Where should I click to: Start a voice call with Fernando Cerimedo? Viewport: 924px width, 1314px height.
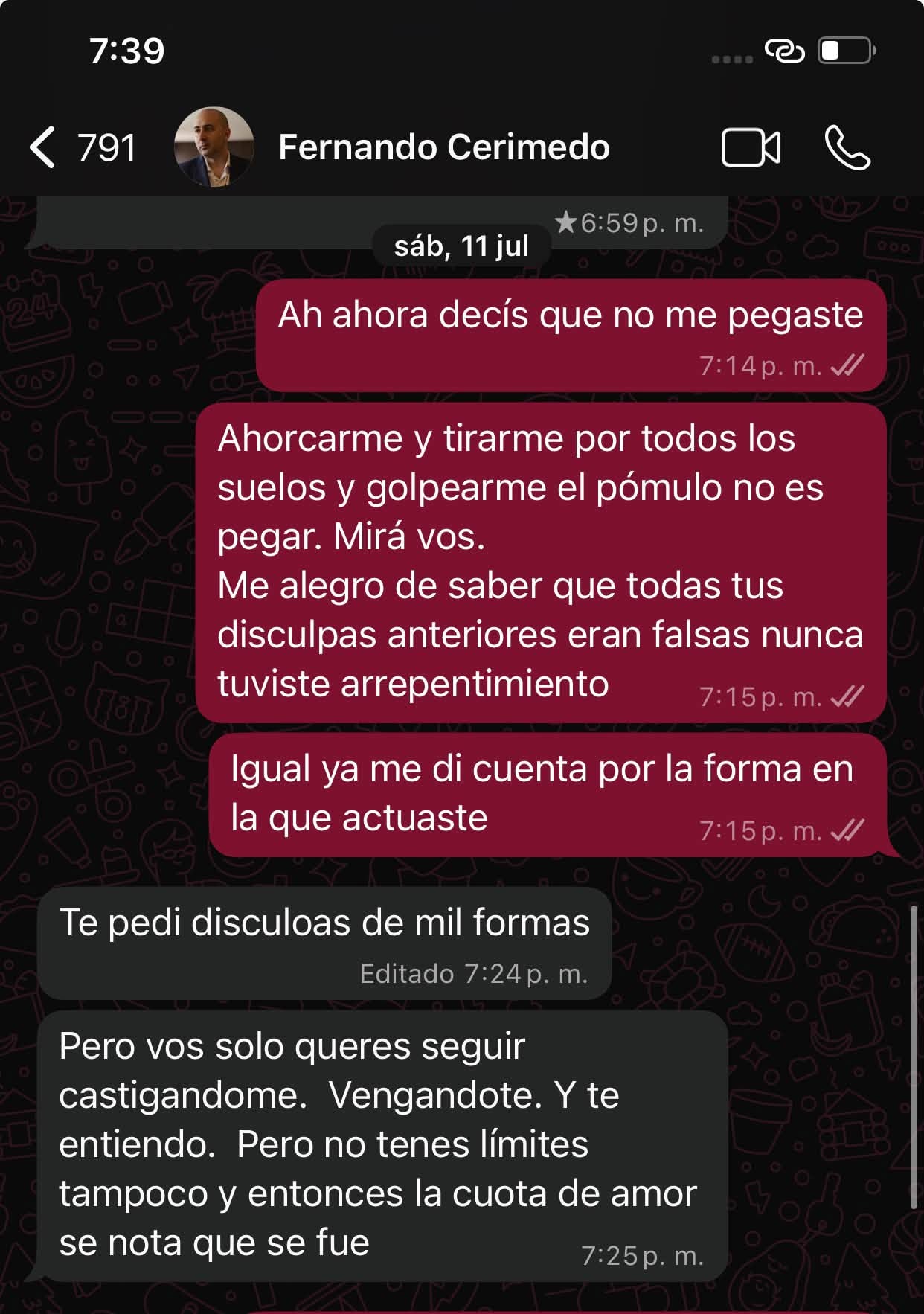847,147
